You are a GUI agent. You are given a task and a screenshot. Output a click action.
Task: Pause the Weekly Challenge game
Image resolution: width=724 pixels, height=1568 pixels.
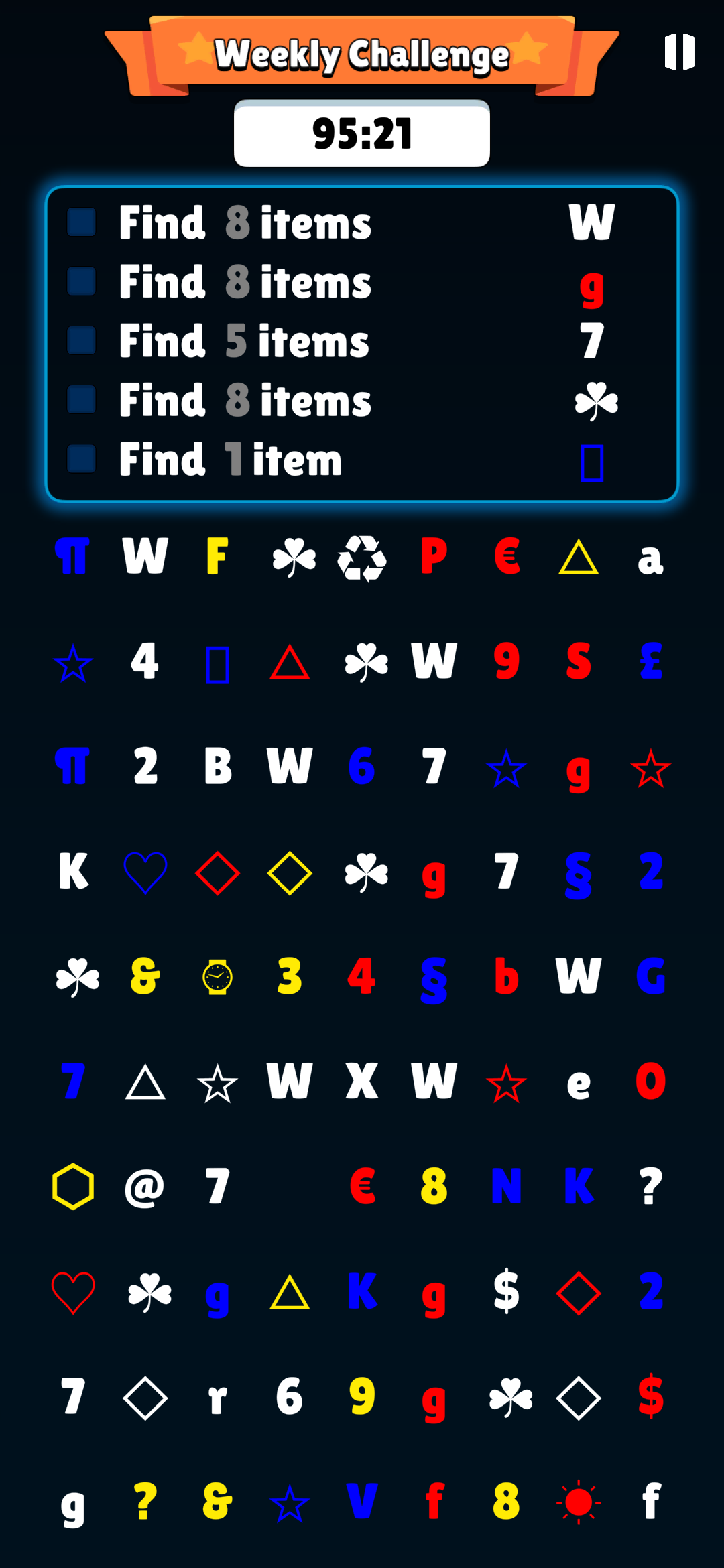tap(679, 52)
